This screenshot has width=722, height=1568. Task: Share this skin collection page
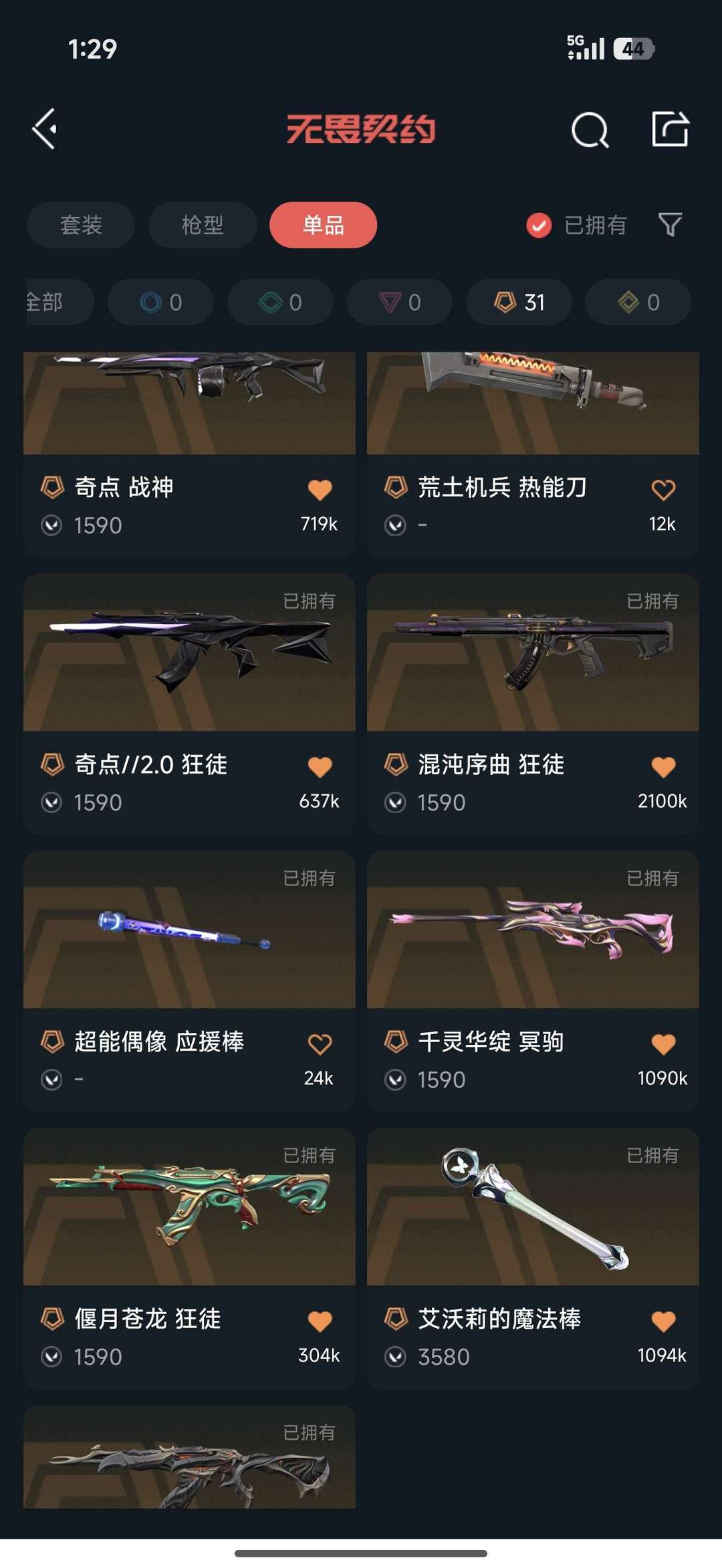point(670,129)
